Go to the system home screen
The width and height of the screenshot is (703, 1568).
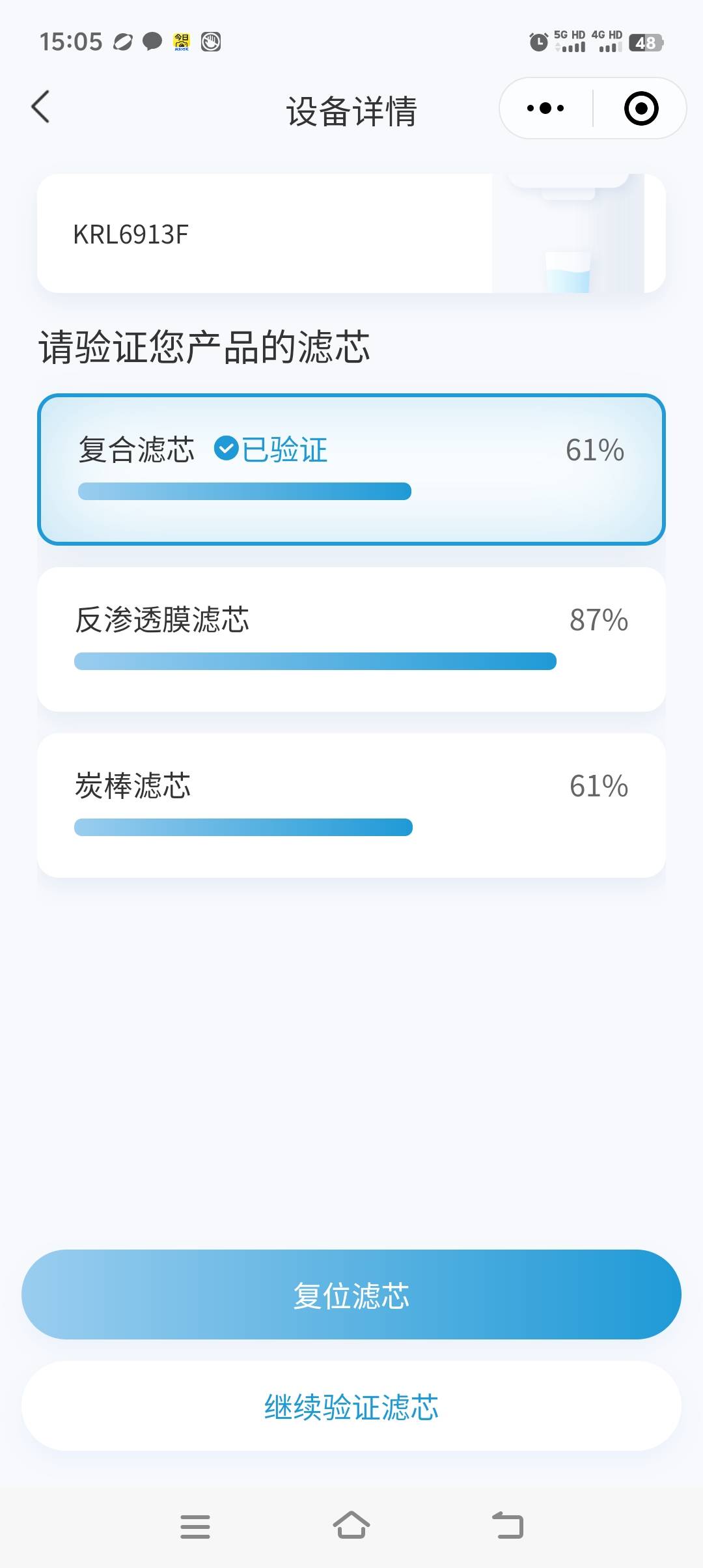tap(351, 1525)
